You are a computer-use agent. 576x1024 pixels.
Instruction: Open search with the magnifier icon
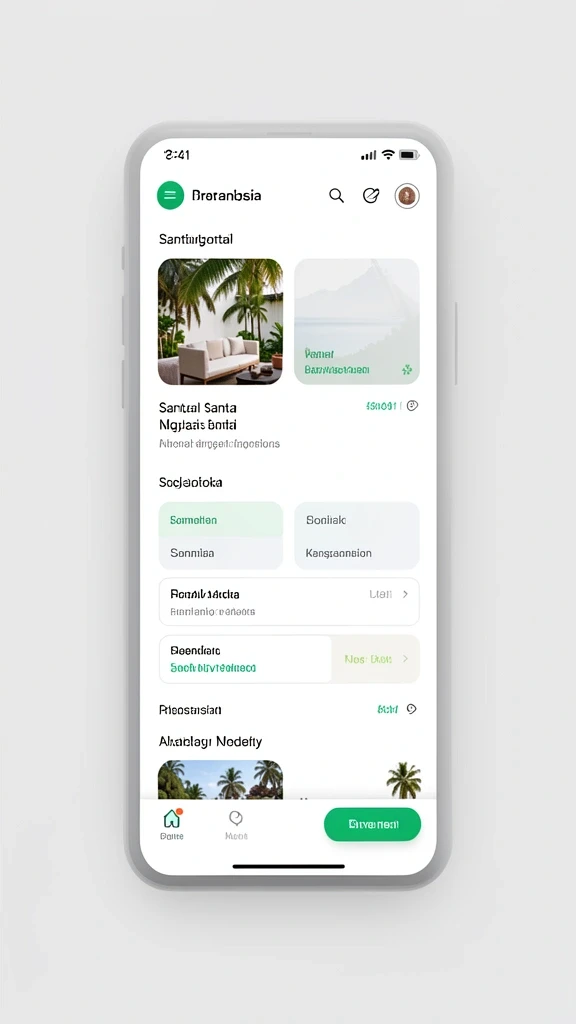336,195
